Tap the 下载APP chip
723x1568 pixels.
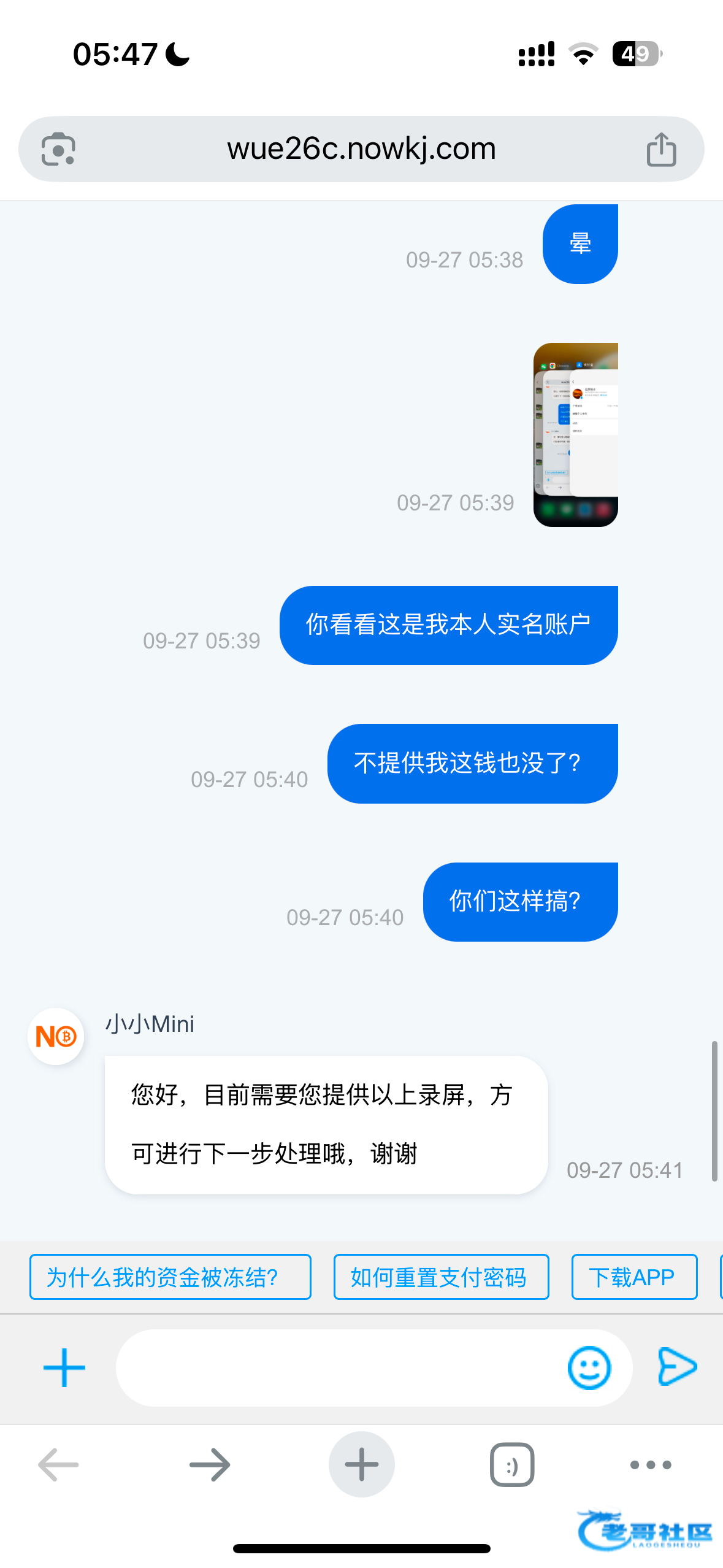click(634, 1277)
